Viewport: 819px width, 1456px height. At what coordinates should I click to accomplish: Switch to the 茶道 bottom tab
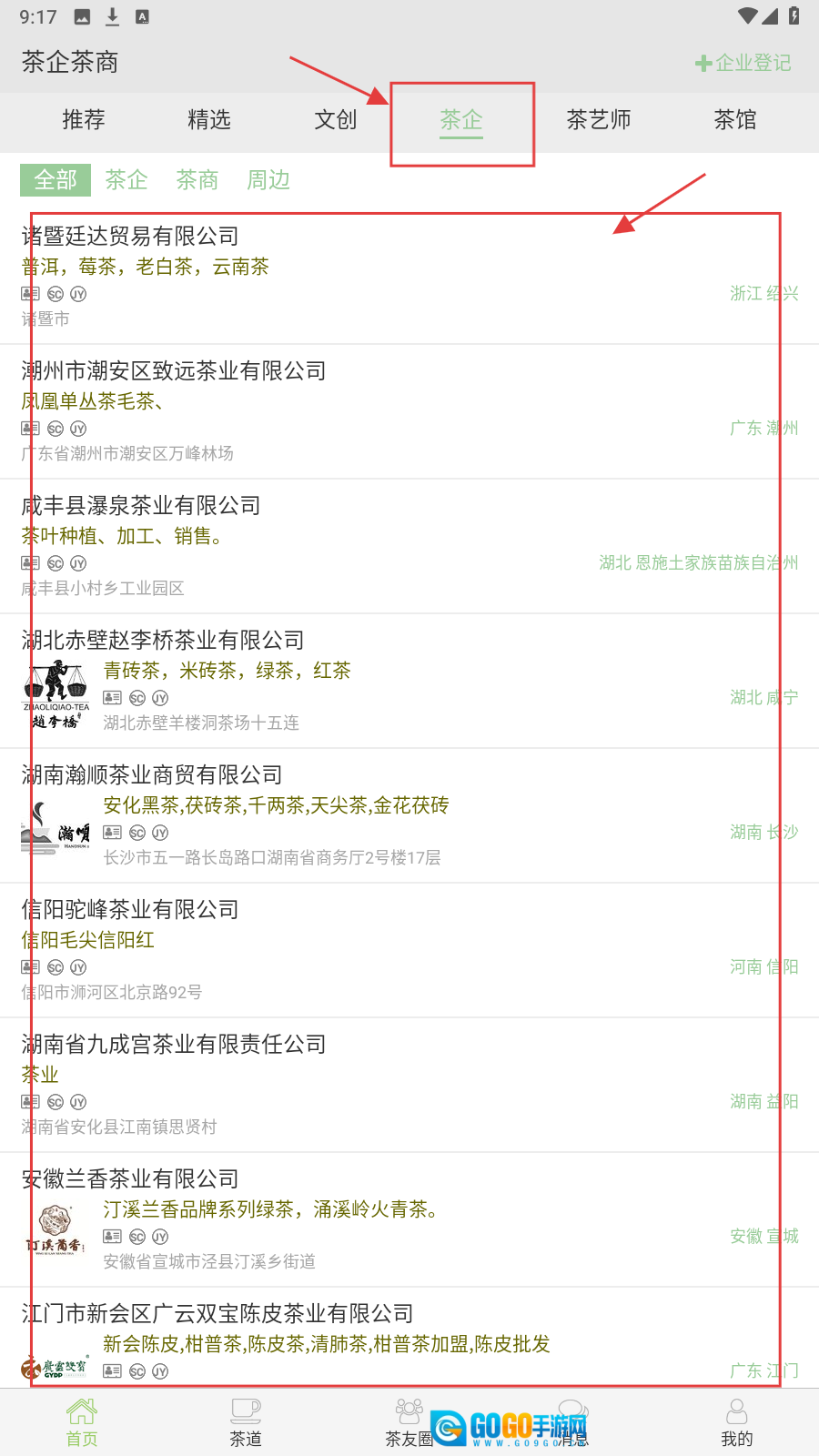(246, 1422)
